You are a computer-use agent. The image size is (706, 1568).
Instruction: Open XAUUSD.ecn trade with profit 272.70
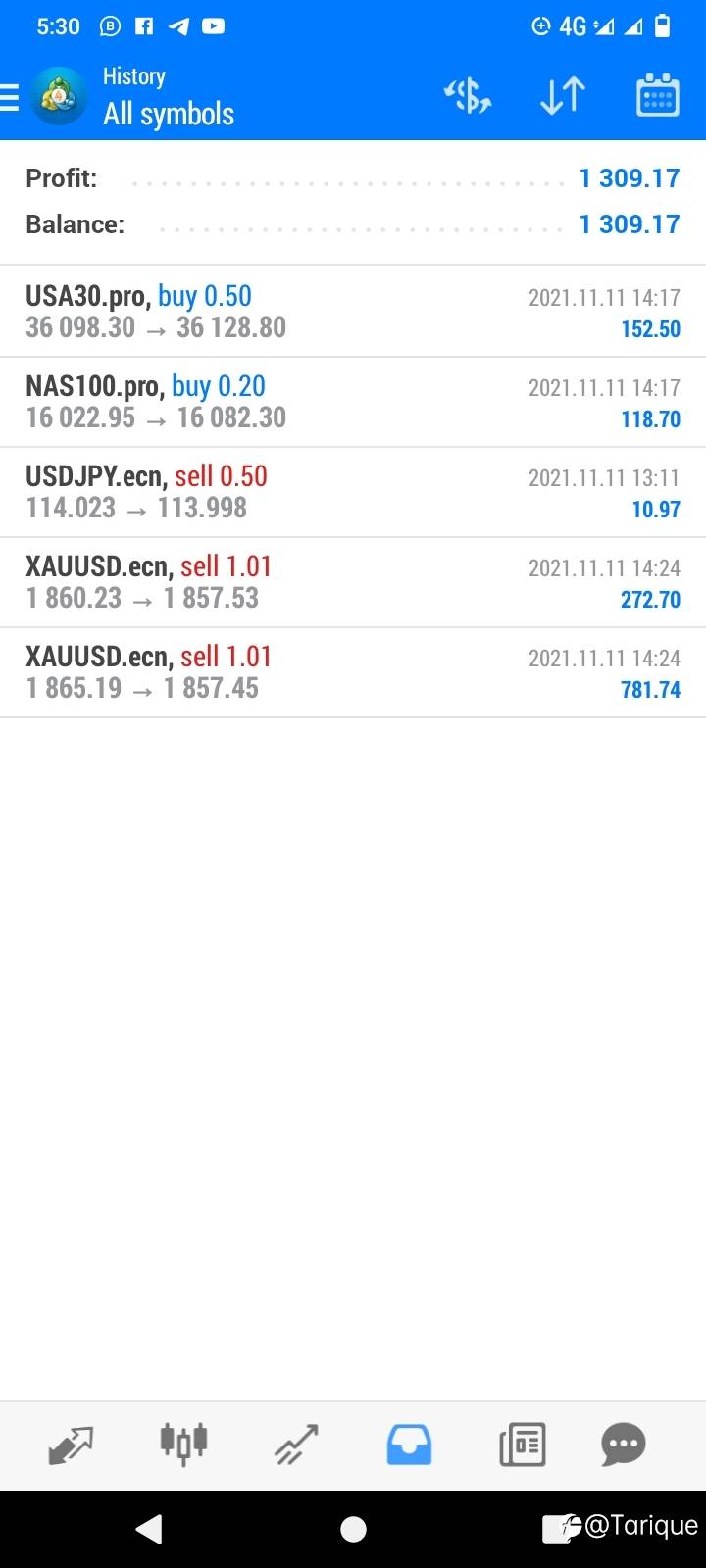tap(353, 582)
